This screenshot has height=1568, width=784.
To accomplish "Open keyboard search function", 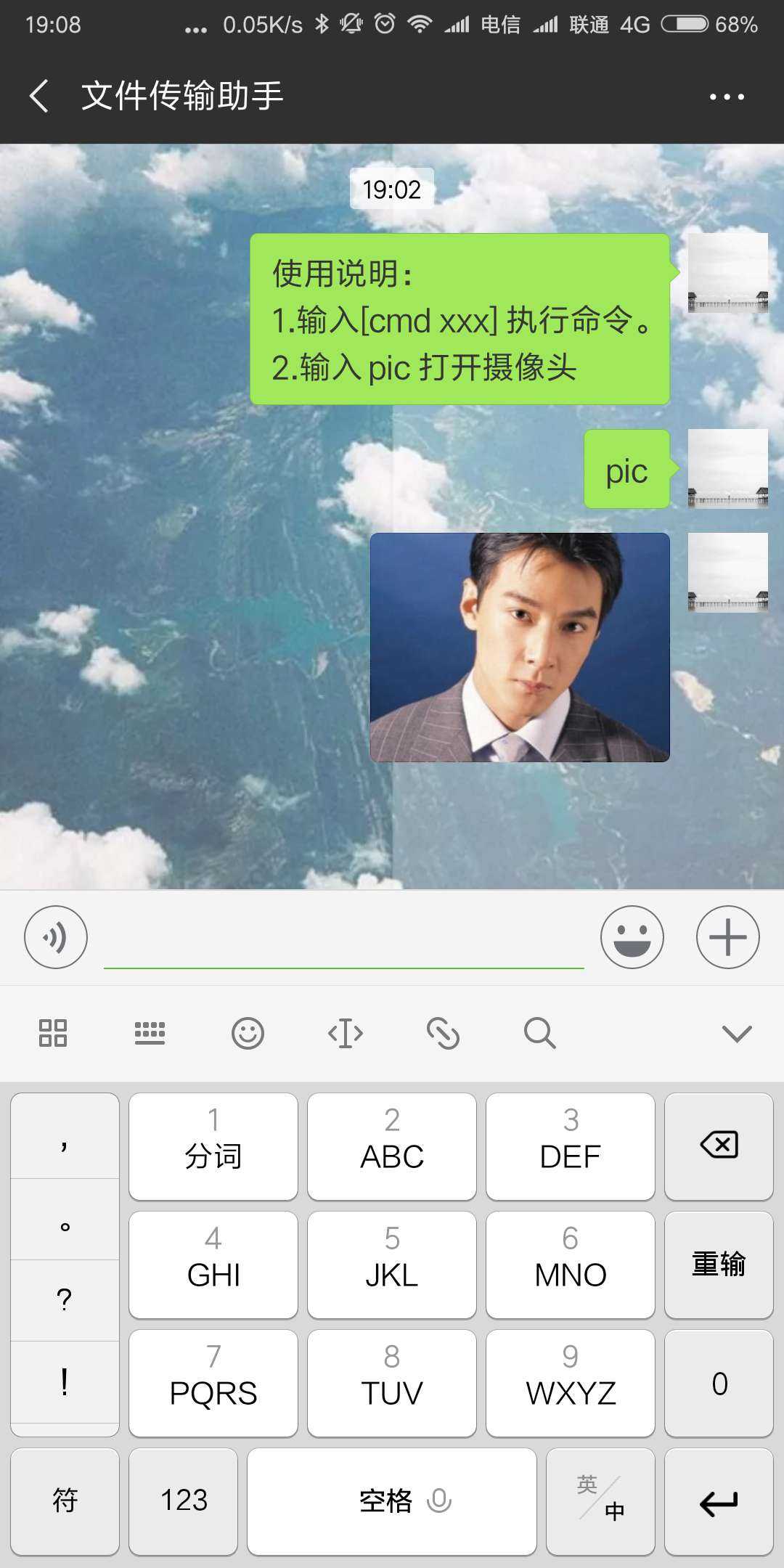I will pyautogui.click(x=540, y=1033).
